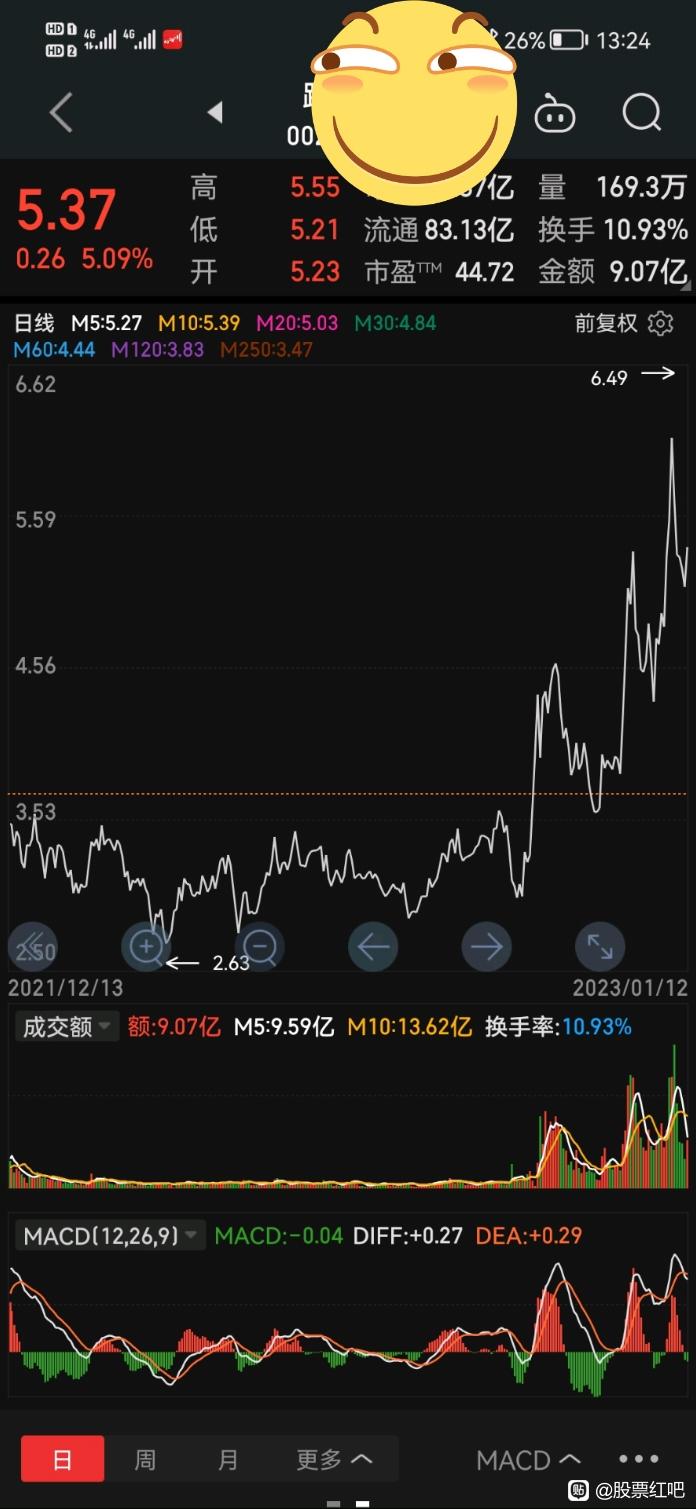Move chart left with left arrow
Viewport: 696px width, 1509px height.
373,946
